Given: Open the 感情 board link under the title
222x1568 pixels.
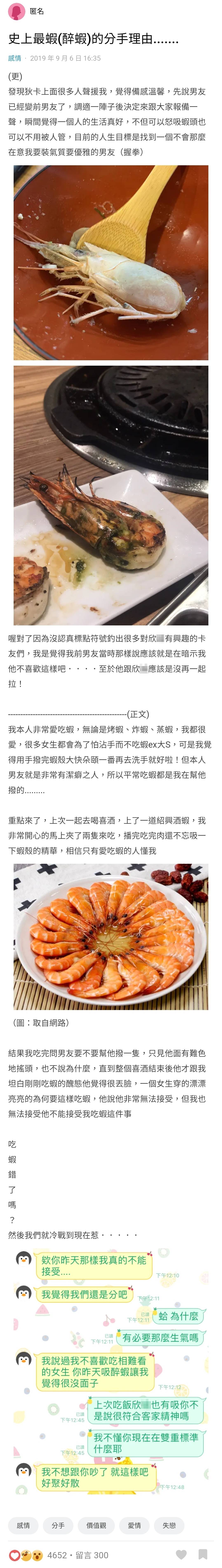Looking at the screenshot, I should pyautogui.click(x=15, y=58).
